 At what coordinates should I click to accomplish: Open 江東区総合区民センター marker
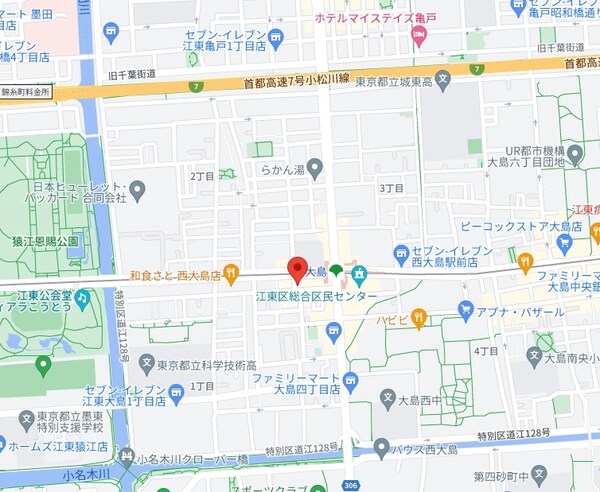point(359,273)
